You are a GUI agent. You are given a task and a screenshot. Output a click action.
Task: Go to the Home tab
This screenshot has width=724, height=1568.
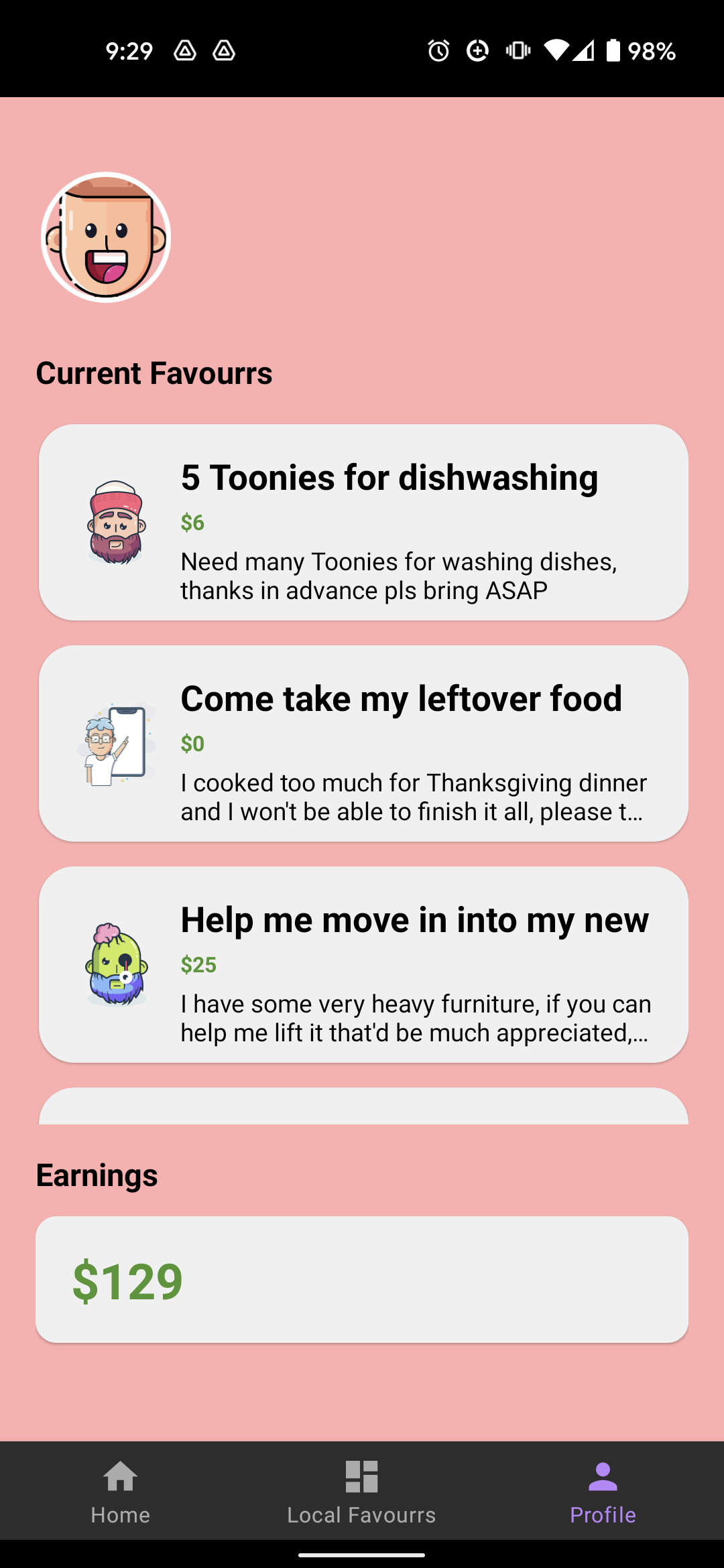tap(121, 1490)
